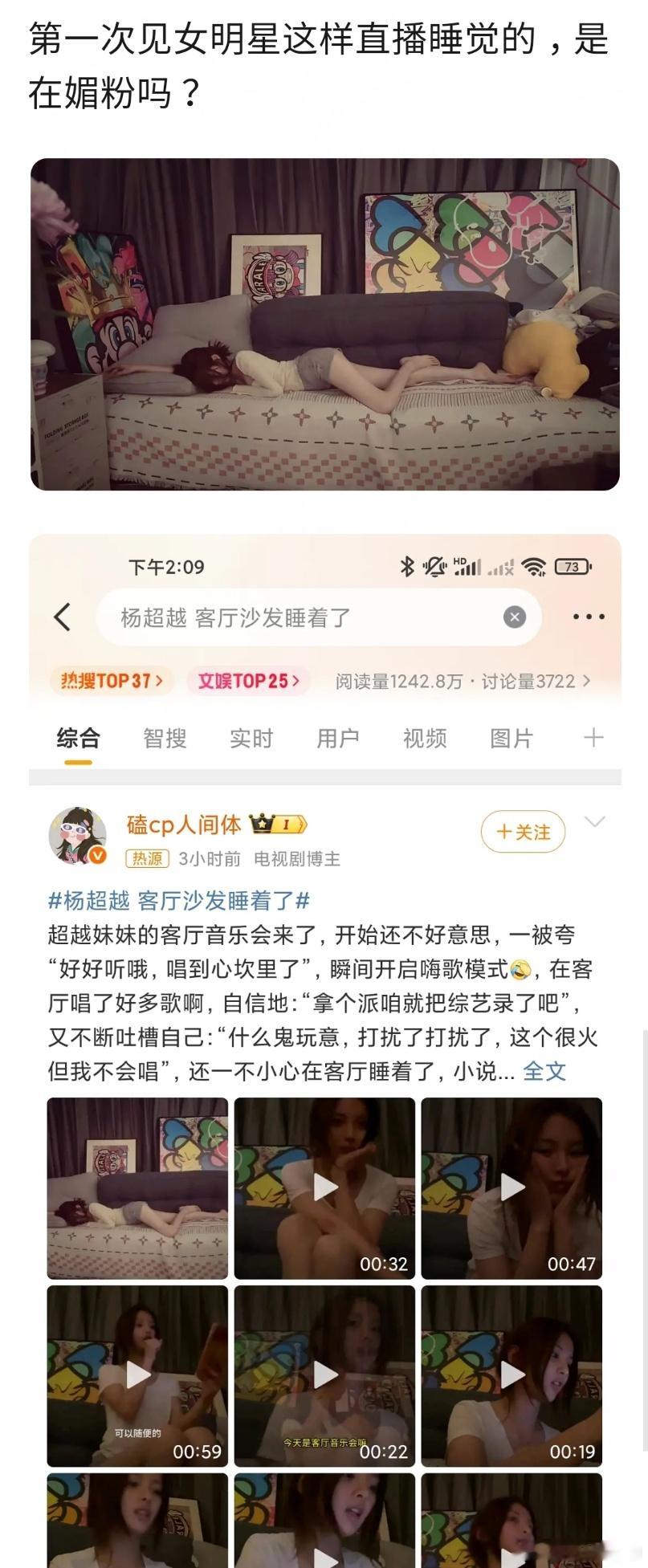Toggle silent mode via the muted bell icon
This screenshot has height=1568, width=648.
point(436,567)
